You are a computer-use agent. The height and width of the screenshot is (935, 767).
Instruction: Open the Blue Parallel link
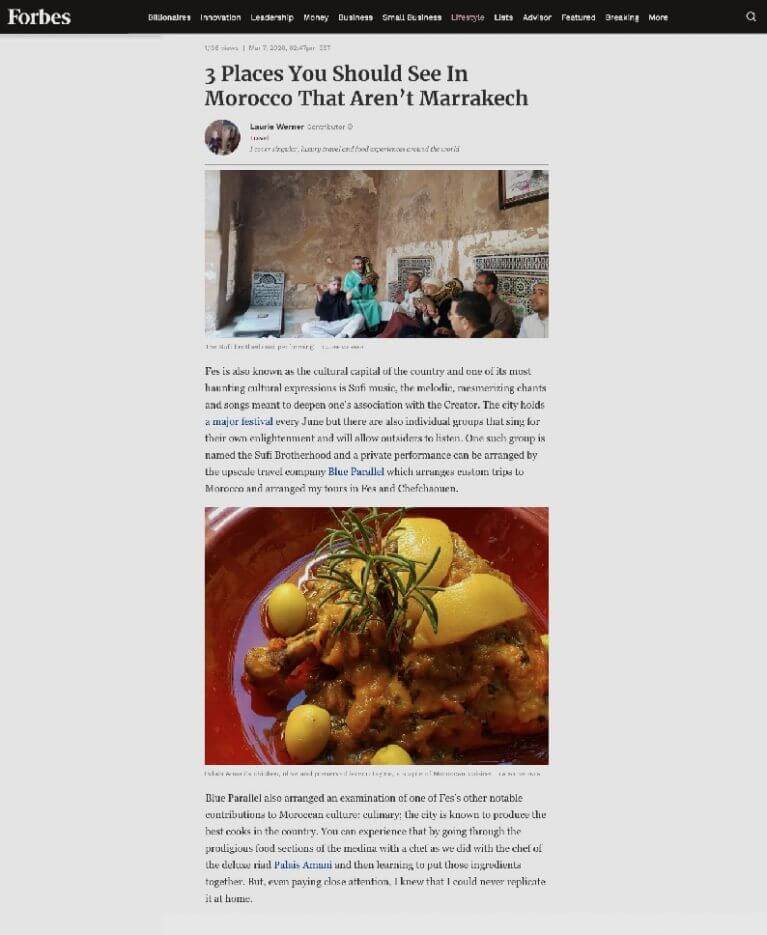click(x=356, y=471)
